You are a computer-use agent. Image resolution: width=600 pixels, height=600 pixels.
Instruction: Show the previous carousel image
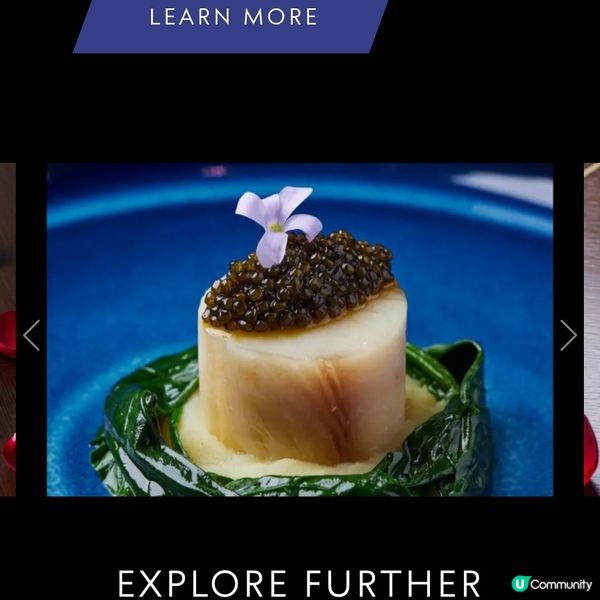click(x=31, y=335)
